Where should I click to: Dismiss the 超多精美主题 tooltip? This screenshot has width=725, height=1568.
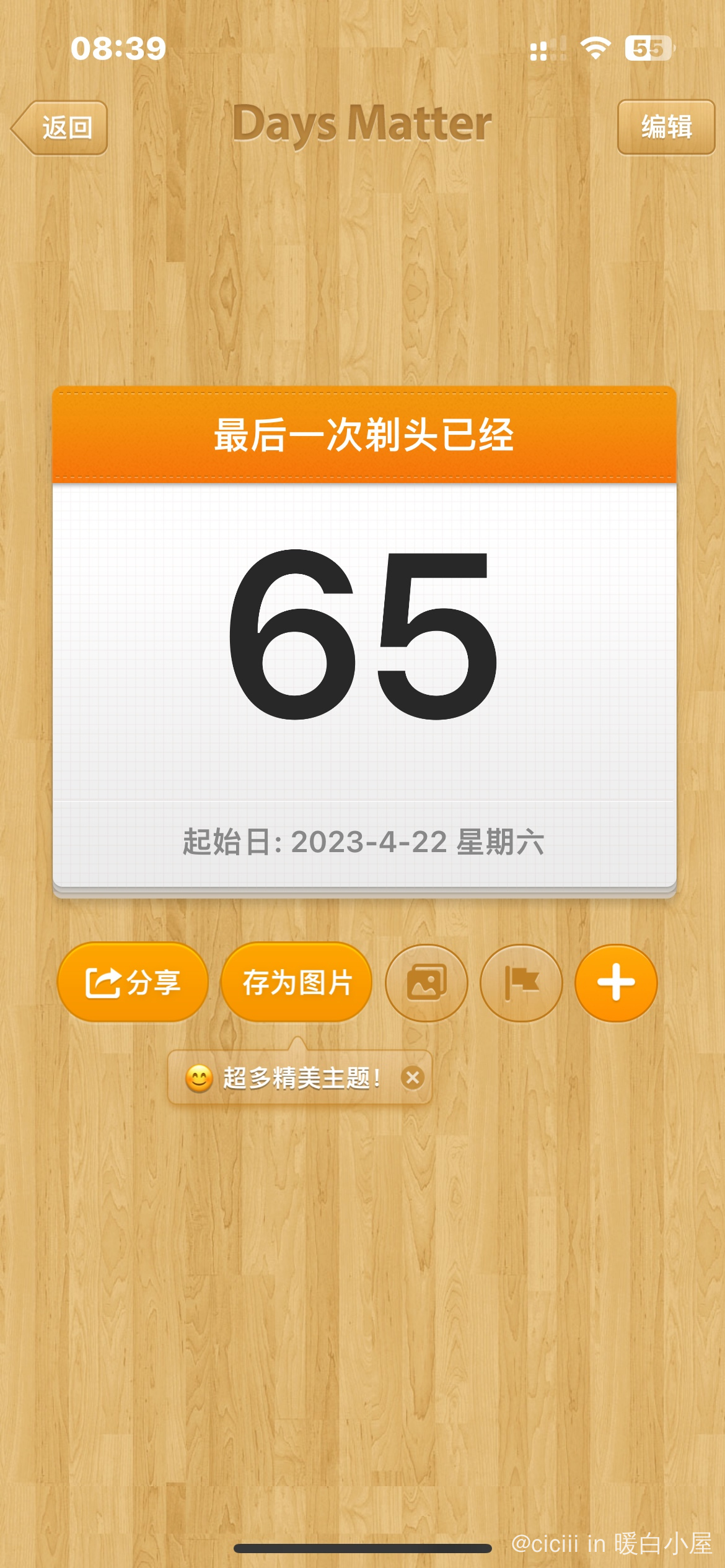413,1078
